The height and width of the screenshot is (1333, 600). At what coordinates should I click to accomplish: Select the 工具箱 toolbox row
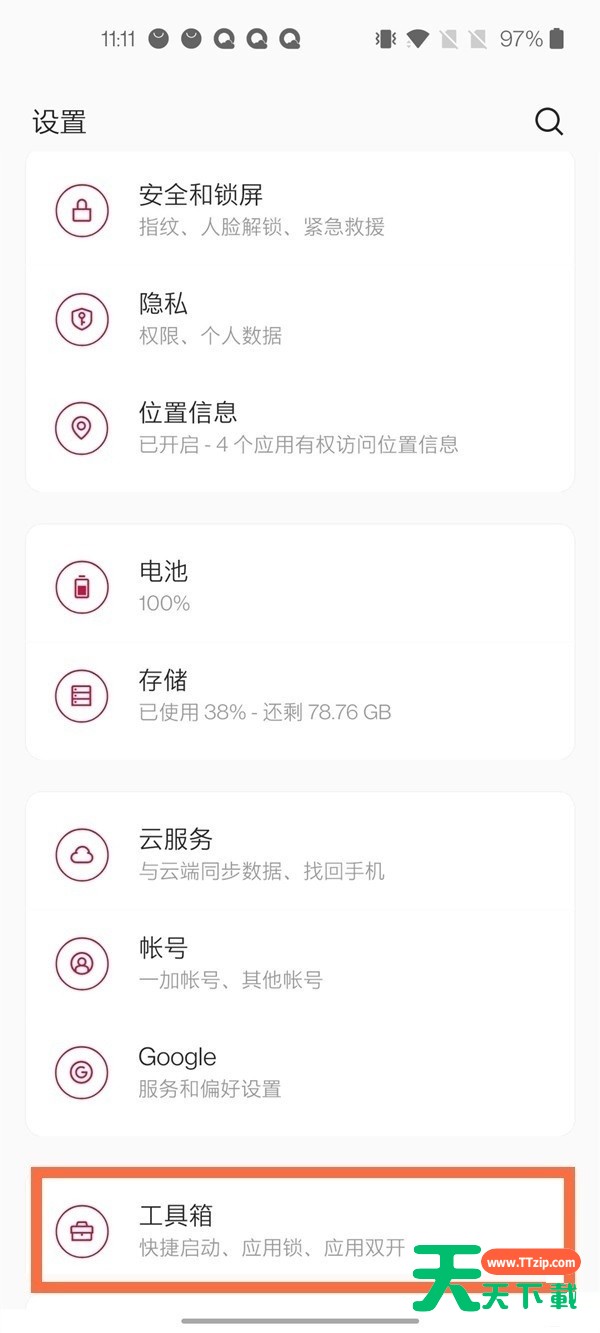pos(300,1230)
